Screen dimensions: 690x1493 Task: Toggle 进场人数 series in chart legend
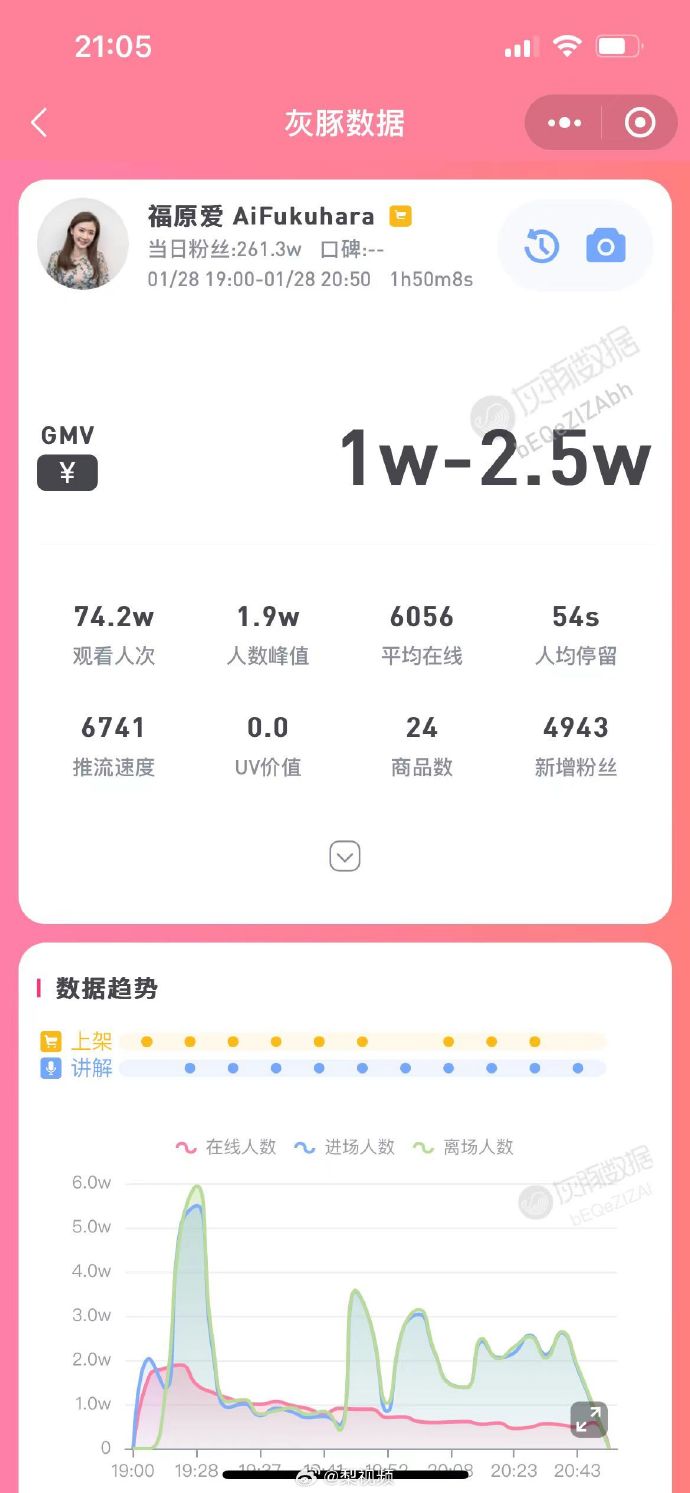point(345,1147)
